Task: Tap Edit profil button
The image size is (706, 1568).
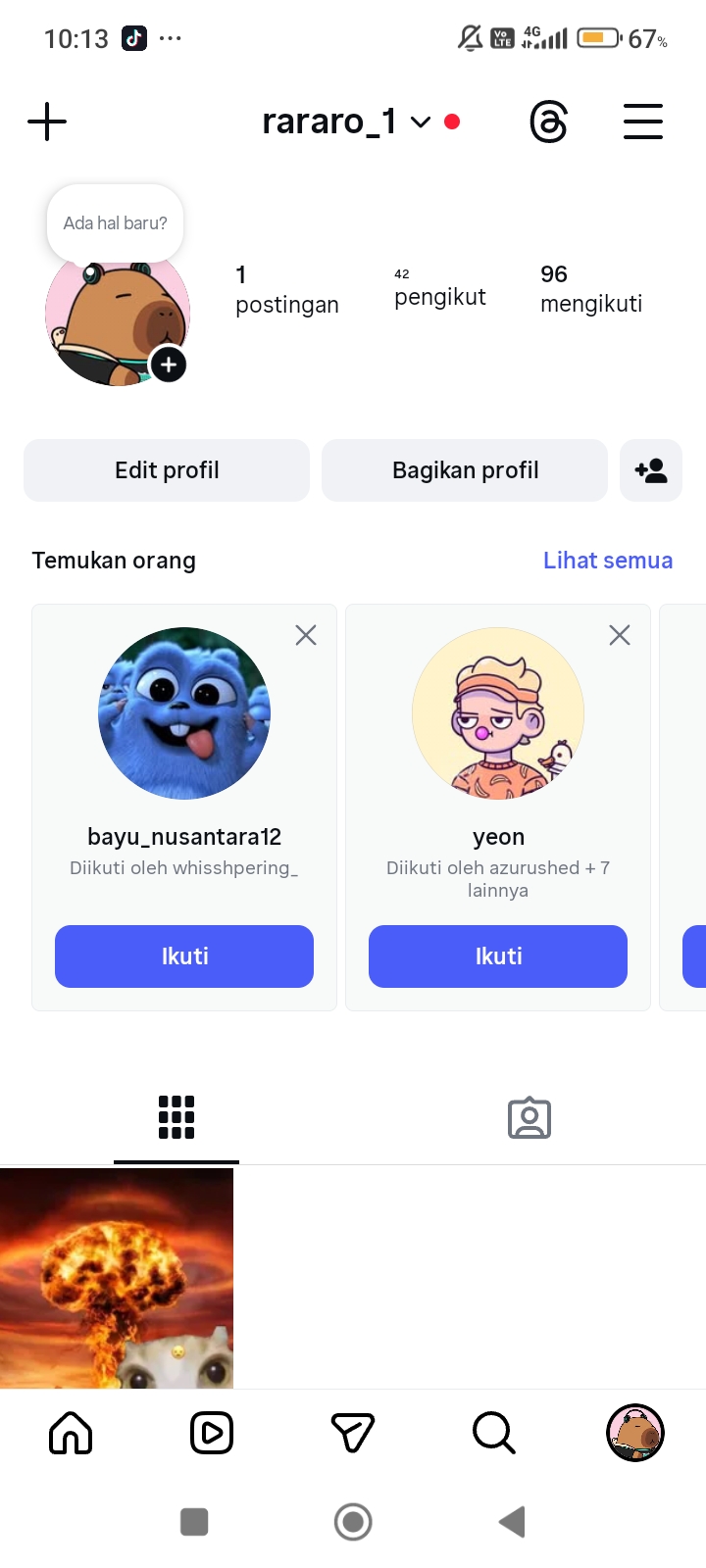Action: (x=167, y=470)
